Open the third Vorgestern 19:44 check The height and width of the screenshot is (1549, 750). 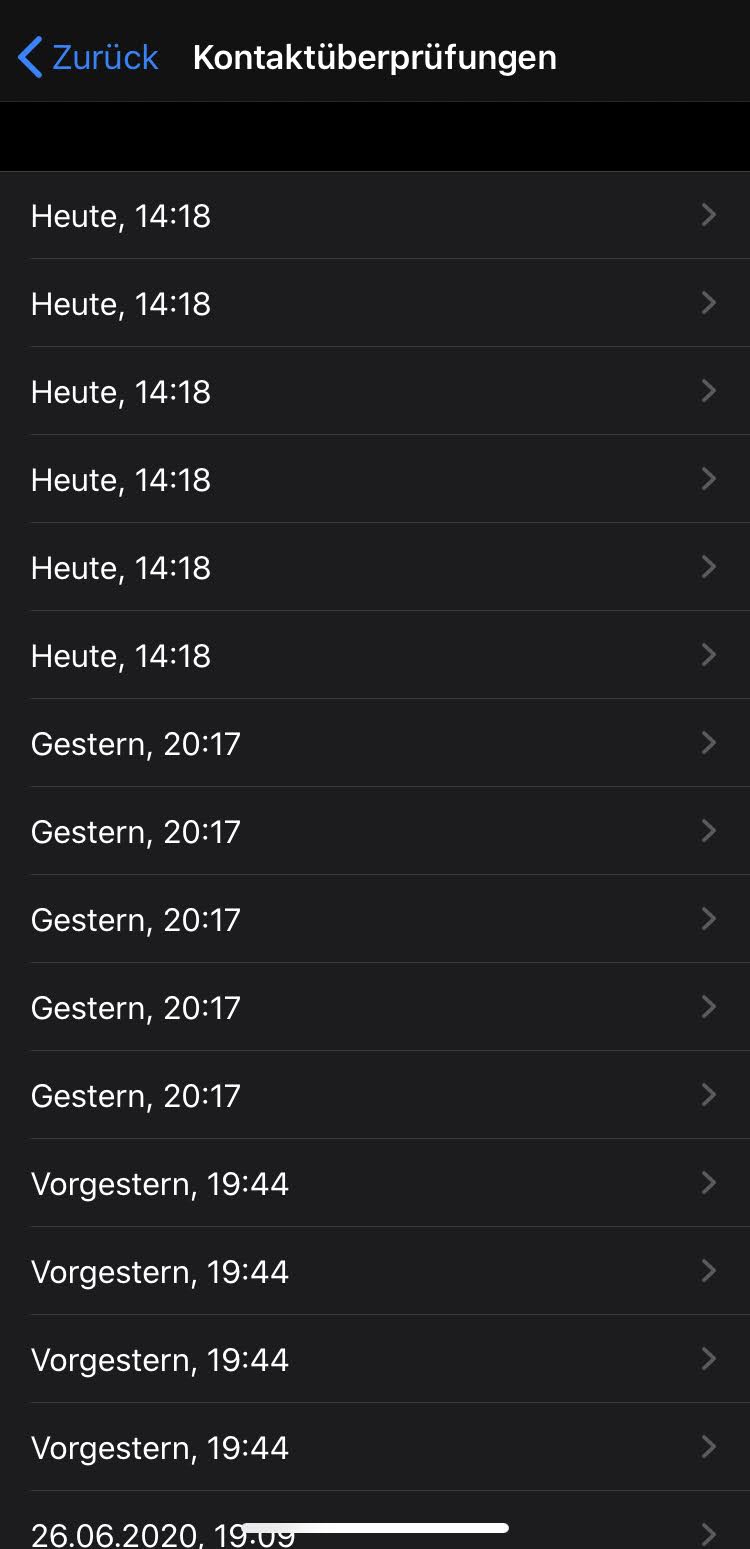pyautogui.click(x=375, y=1359)
